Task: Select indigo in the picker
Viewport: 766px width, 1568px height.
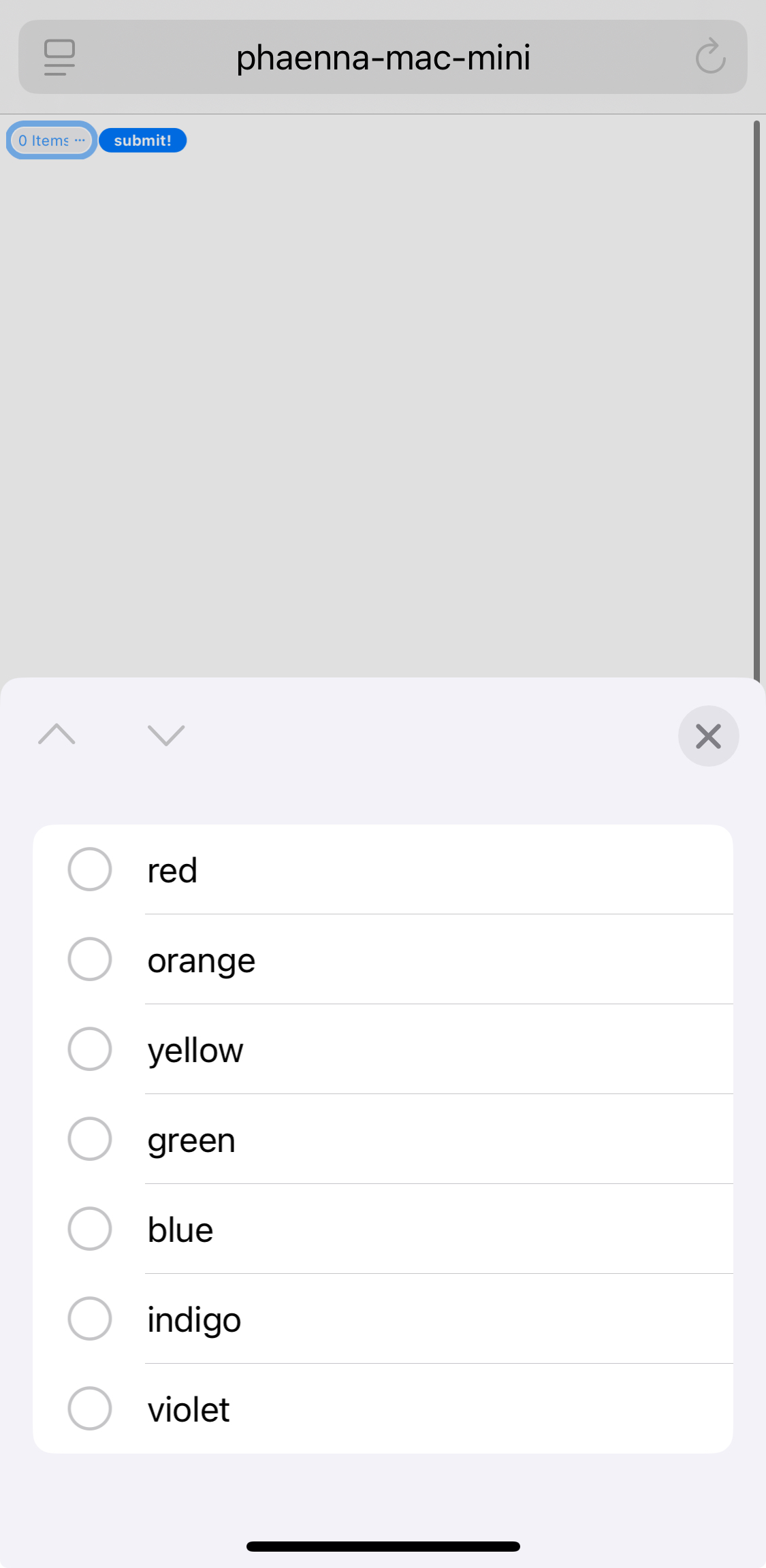Action: click(383, 1319)
